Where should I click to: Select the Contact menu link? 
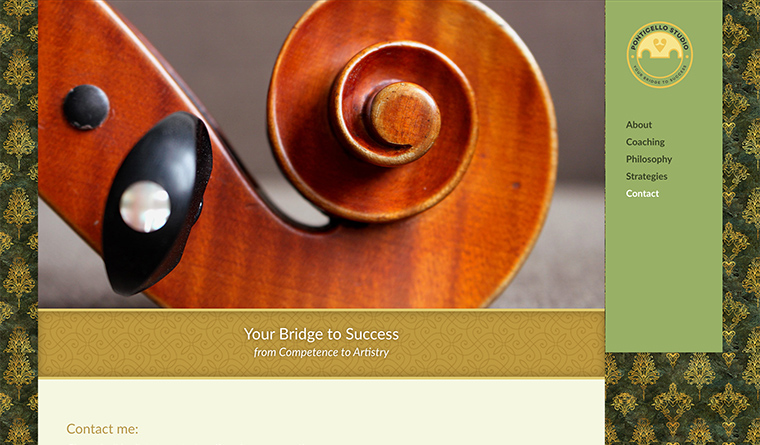[642, 193]
